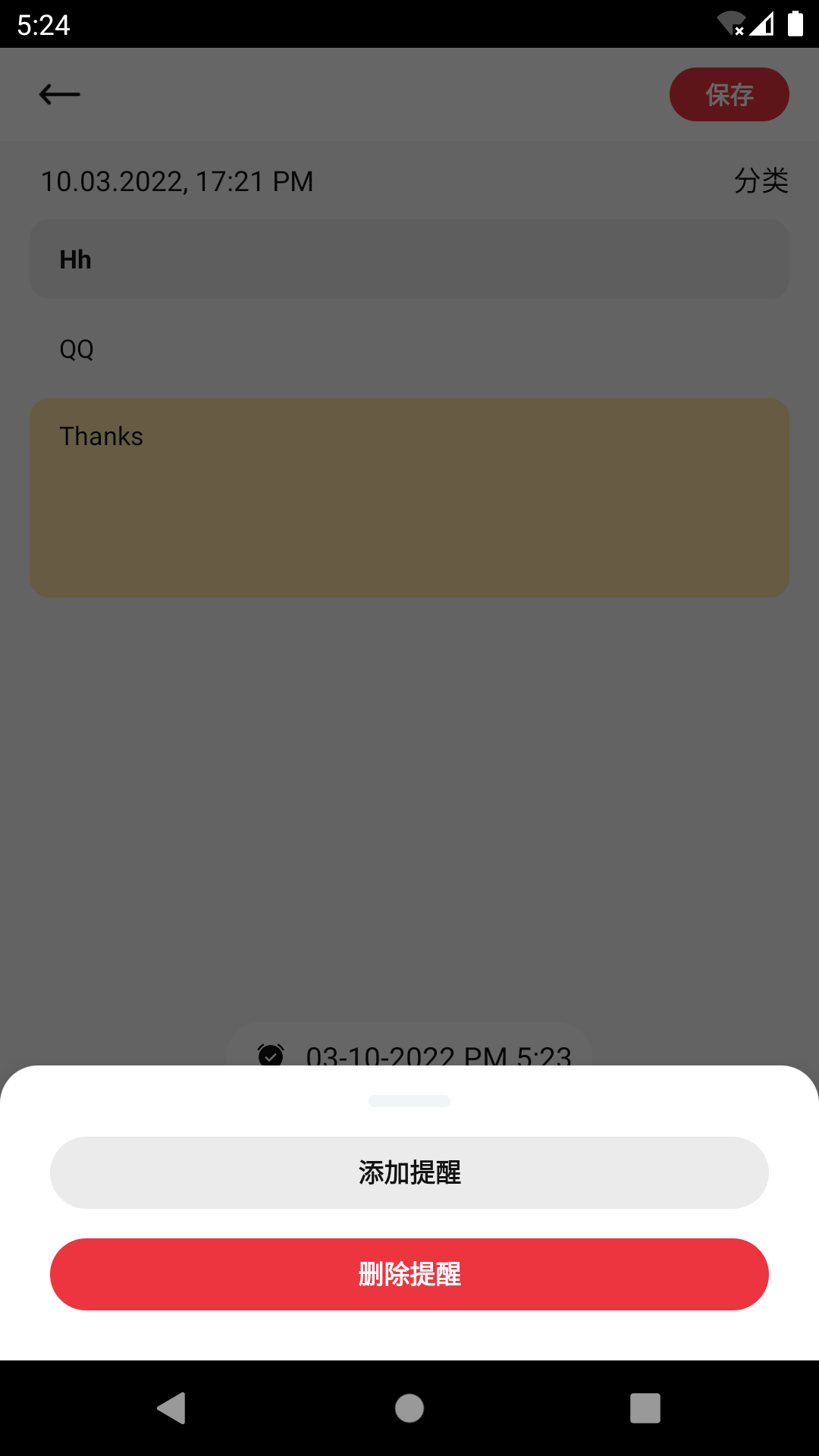
Task: Click the battery indicator icon
Action: [794, 24]
